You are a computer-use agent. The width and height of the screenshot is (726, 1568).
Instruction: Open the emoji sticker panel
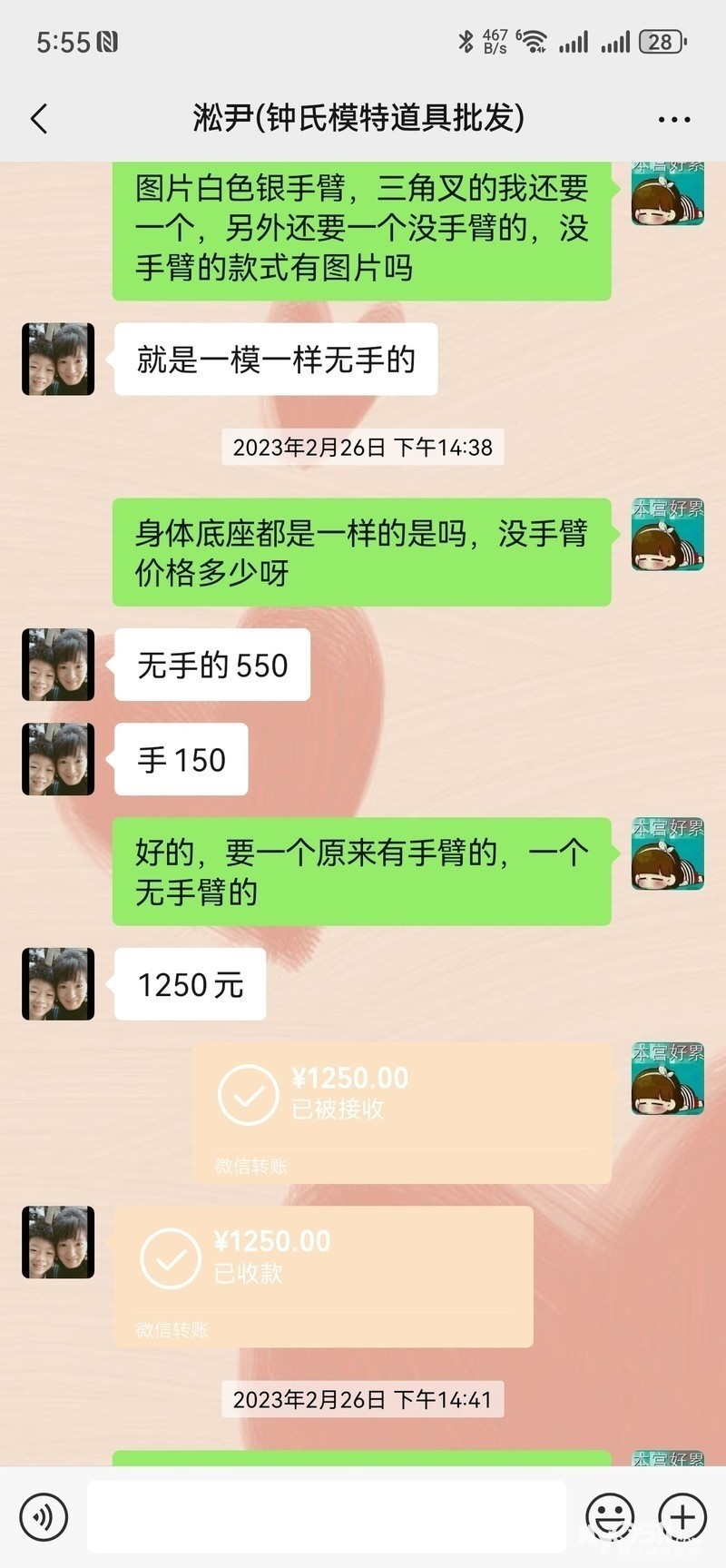pos(609,1516)
